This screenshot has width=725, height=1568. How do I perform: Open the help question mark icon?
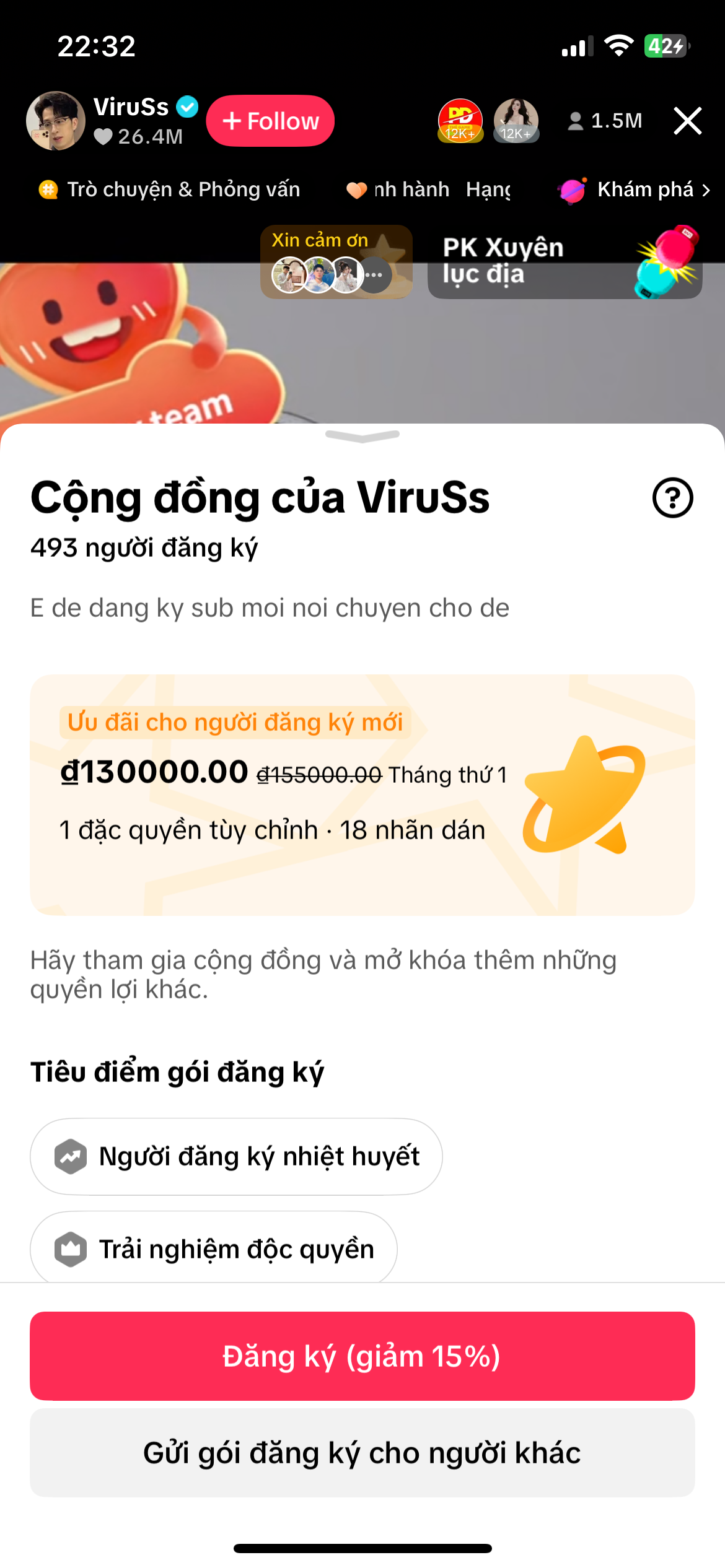[672, 497]
